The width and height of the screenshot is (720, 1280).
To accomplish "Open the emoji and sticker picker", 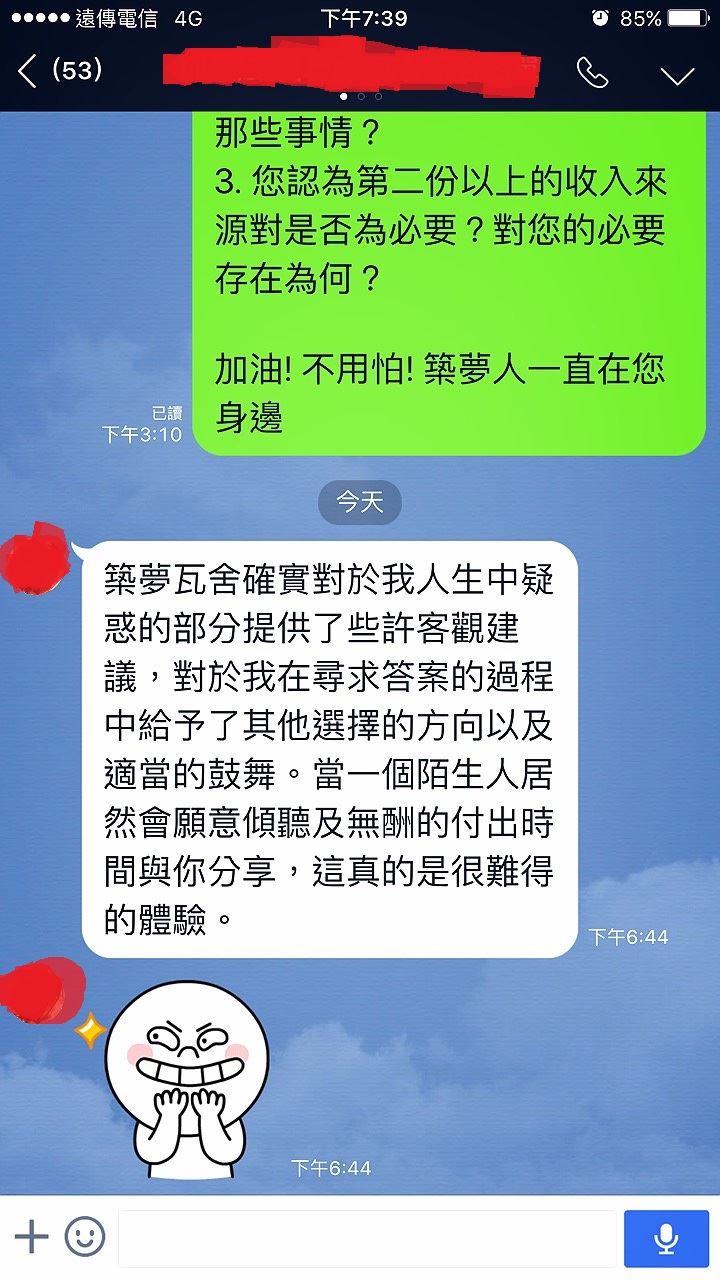I will click(85, 1238).
